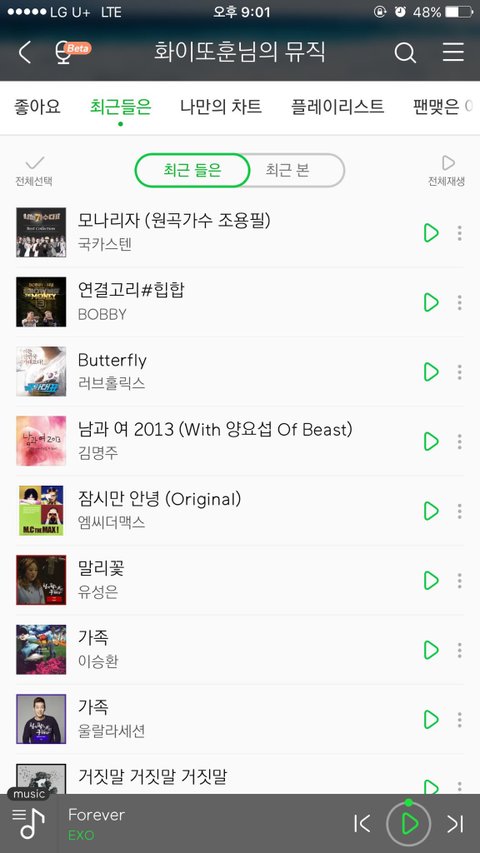Open the Beta voice microphone icon

point(72,52)
